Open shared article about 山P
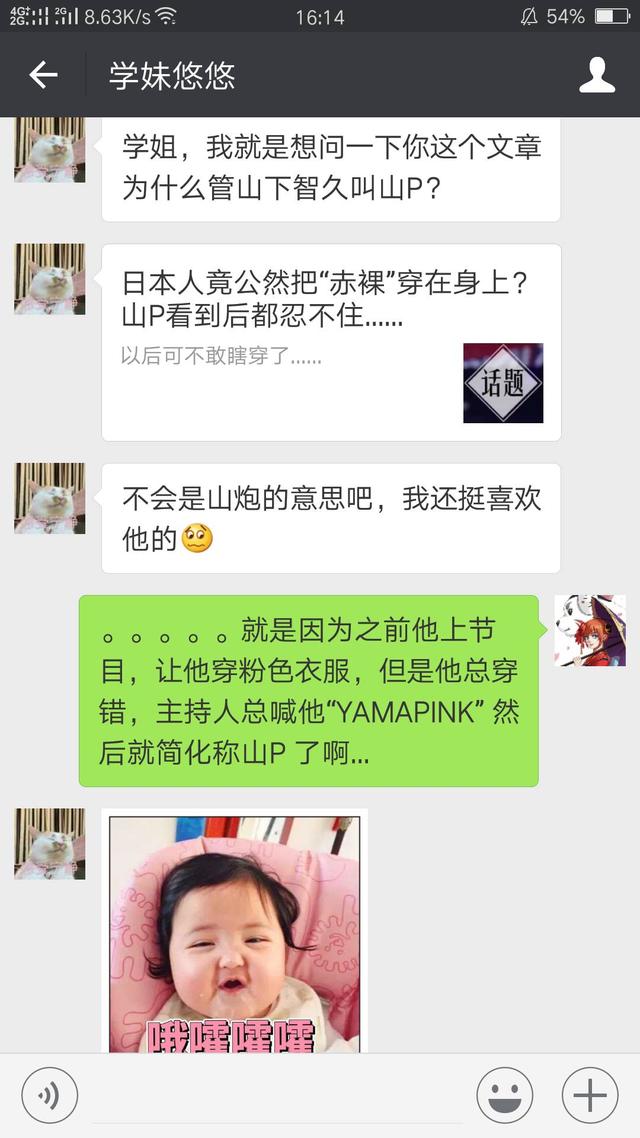The width and height of the screenshot is (640, 1138). pos(331,342)
